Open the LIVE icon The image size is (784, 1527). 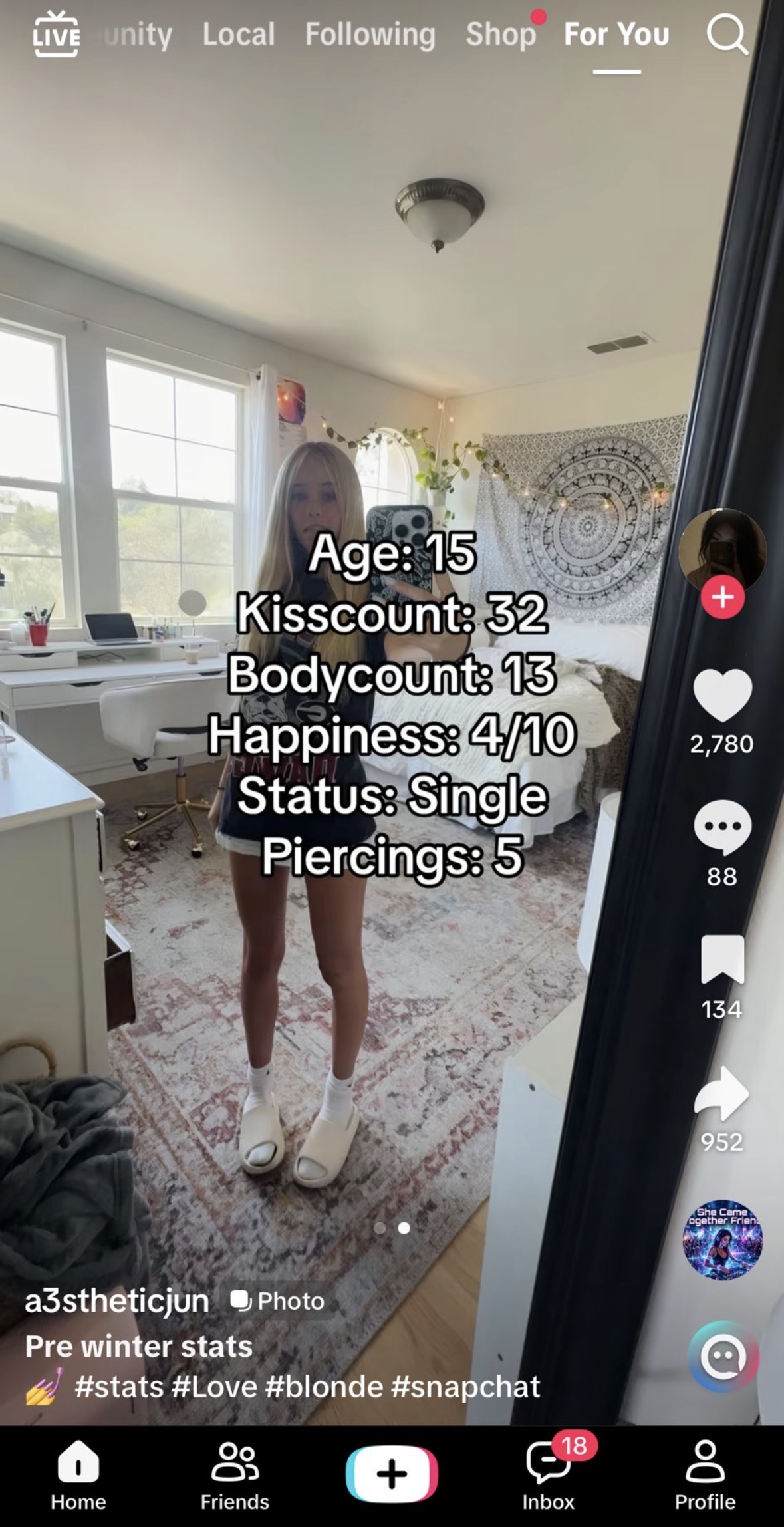[x=56, y=34]
